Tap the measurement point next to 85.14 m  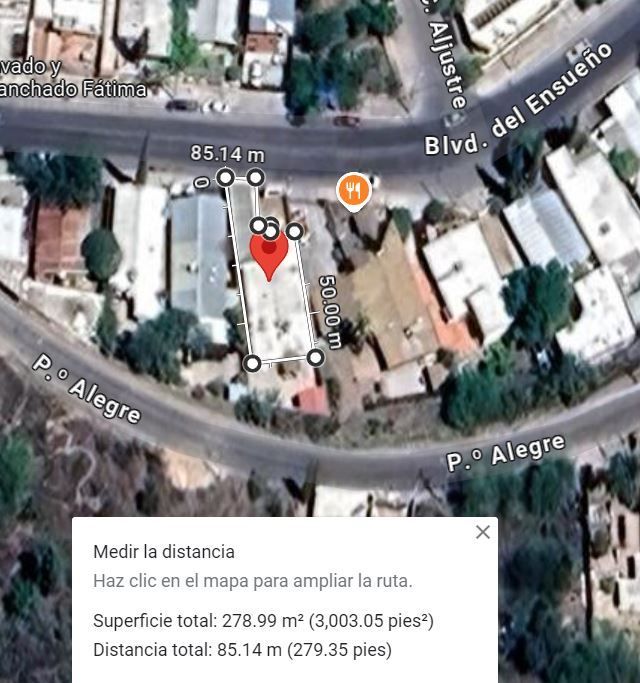pos(256,177)
